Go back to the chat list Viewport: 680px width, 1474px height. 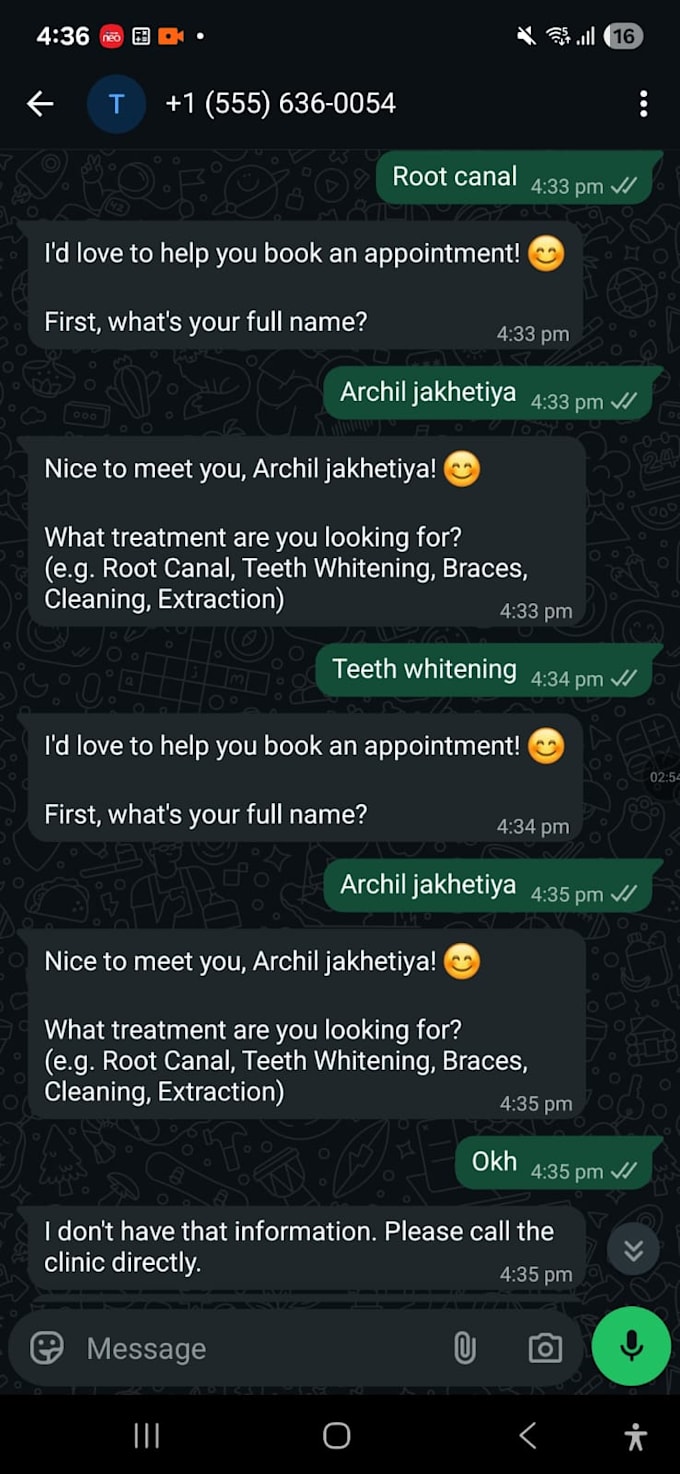40,103
